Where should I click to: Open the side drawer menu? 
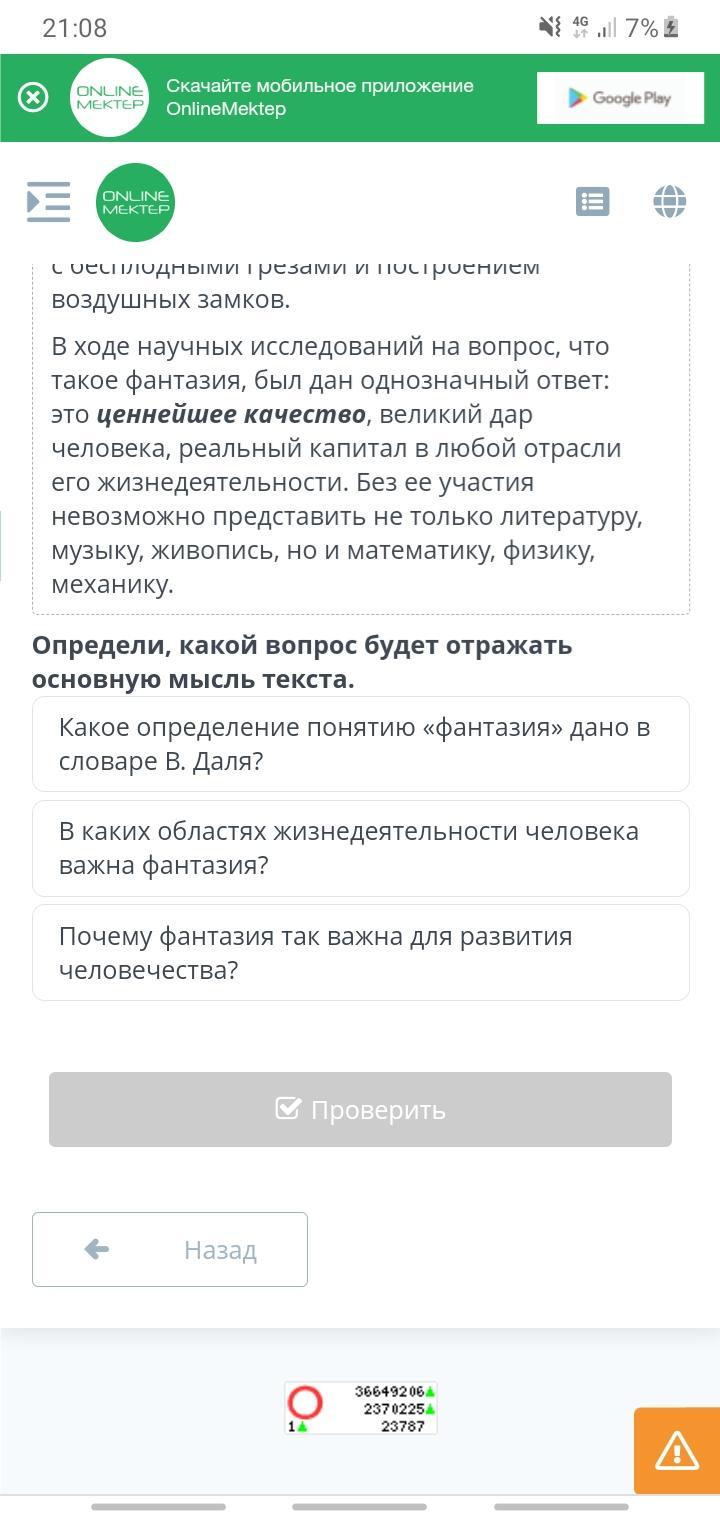pyautogui.click(x=48, y=202)
